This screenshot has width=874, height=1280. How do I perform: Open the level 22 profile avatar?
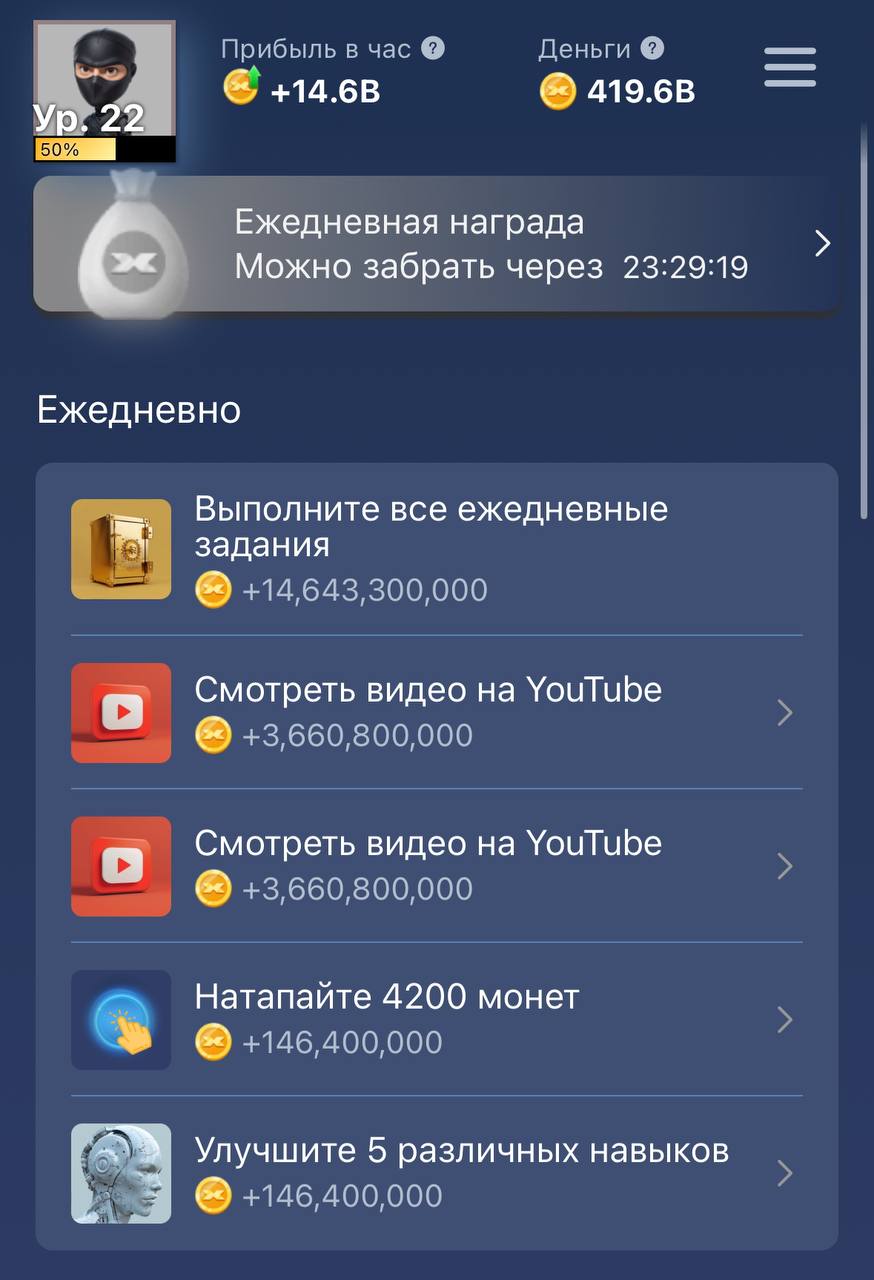coord(104,90)
